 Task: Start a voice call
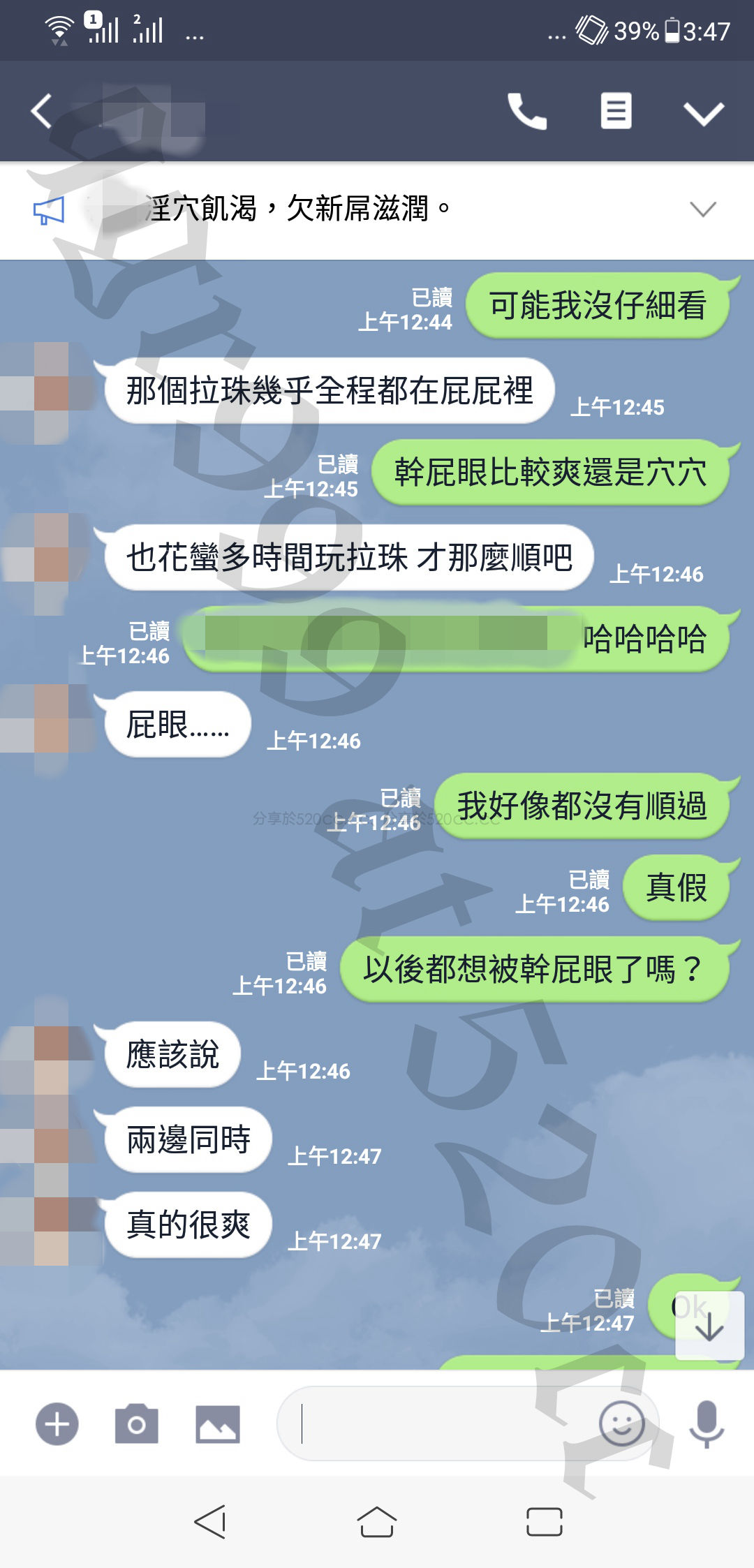[527, 112]
